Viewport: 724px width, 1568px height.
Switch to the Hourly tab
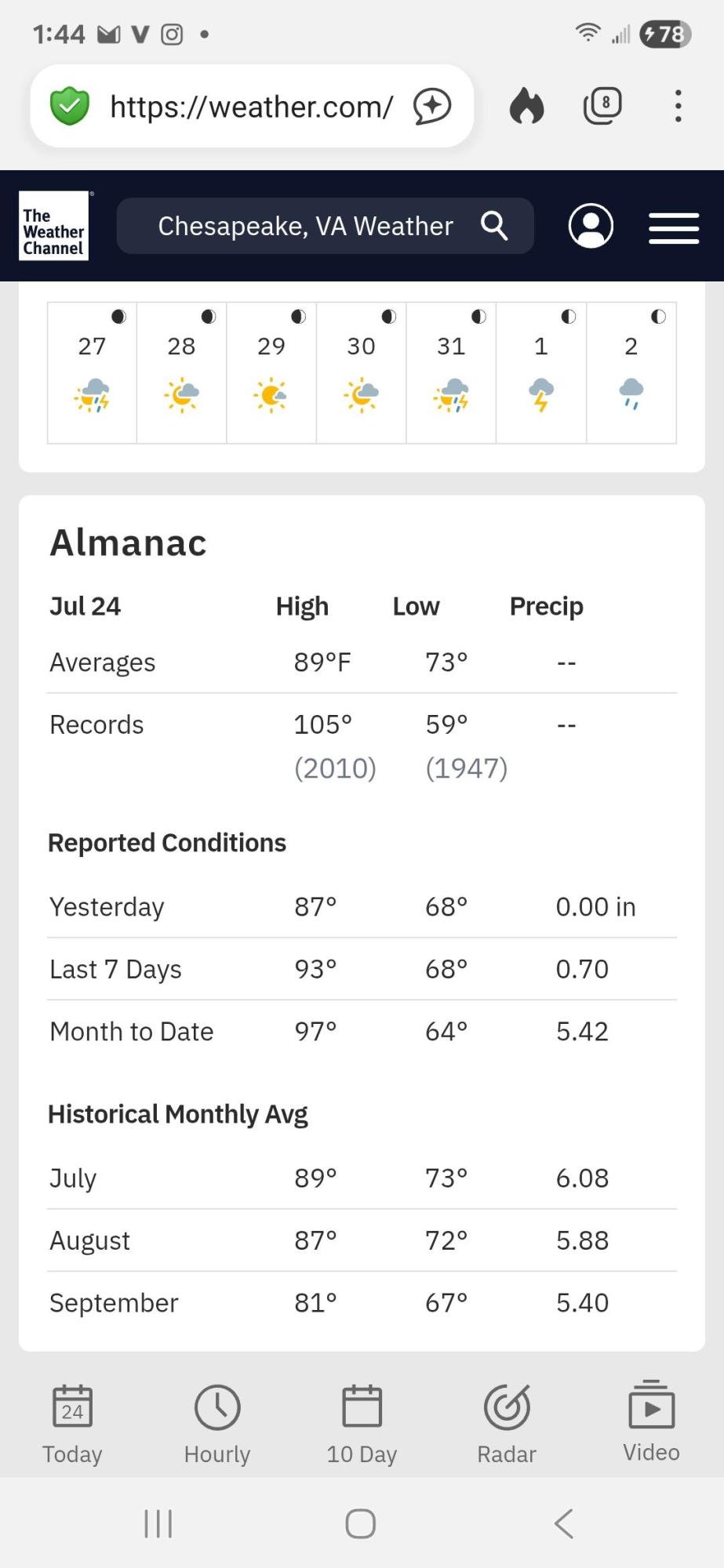(217, 1425)
